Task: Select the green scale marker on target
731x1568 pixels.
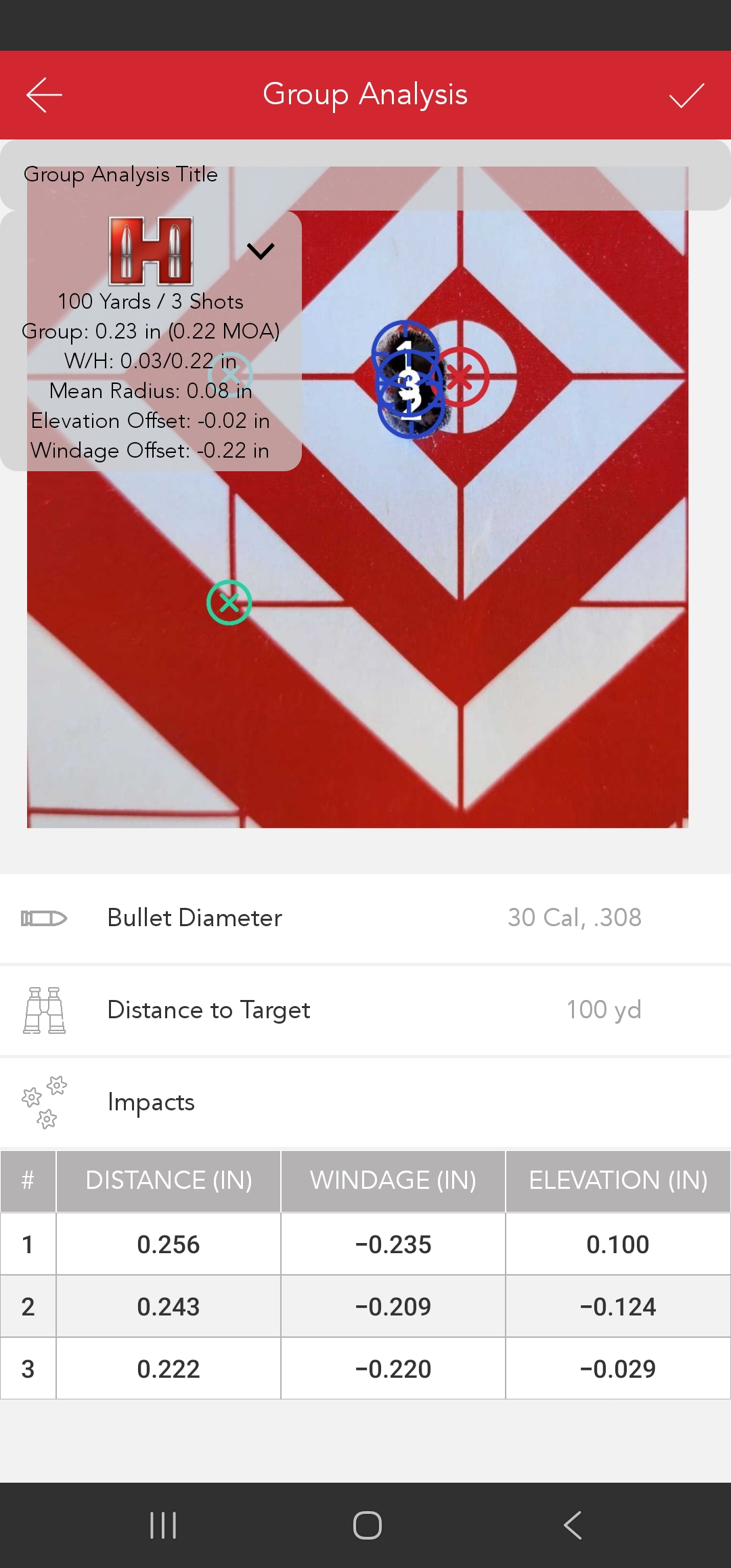Action: pyautogui.click(x=229, y=603)
